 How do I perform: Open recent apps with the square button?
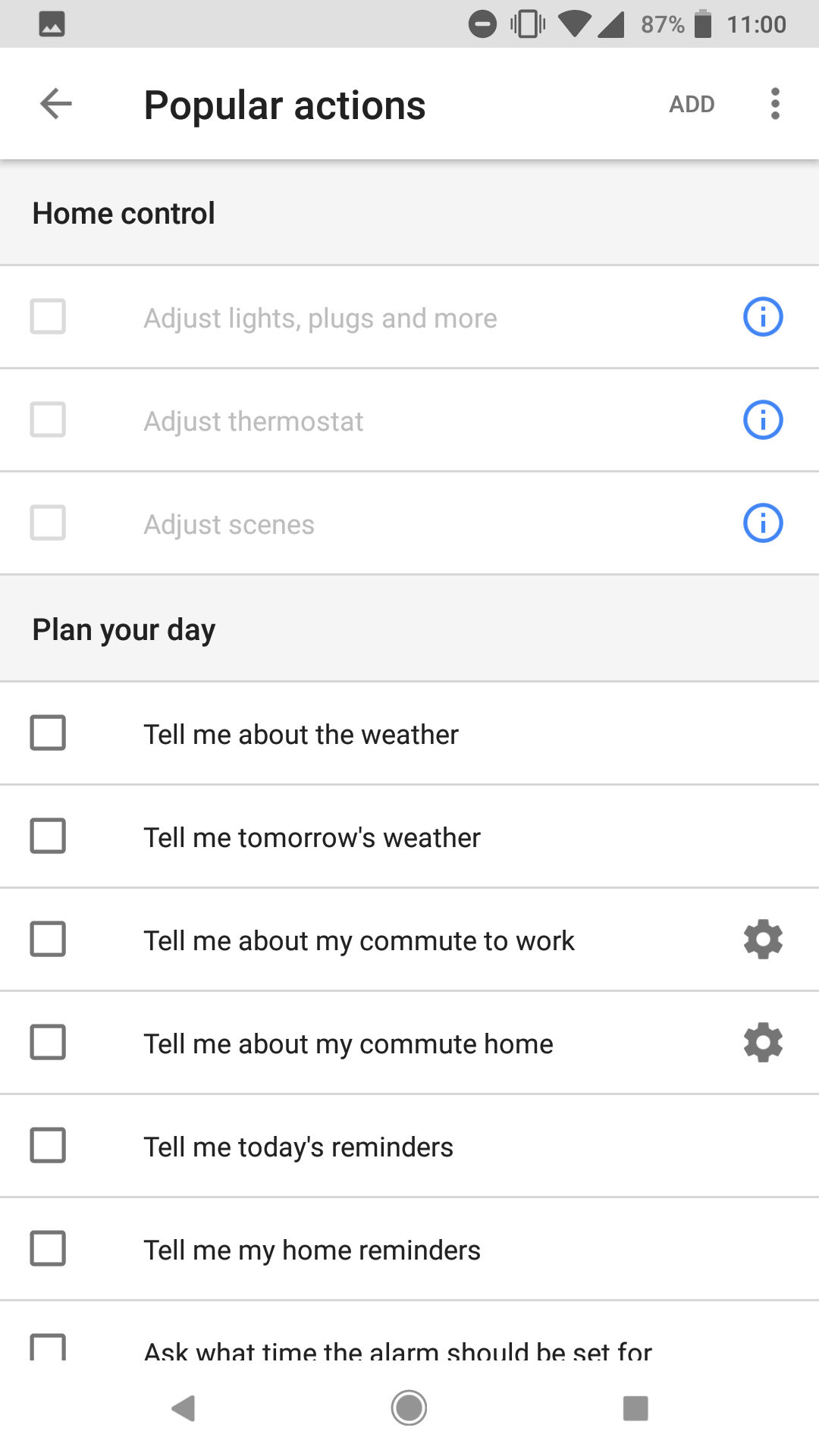click(x=634, y=1407)
